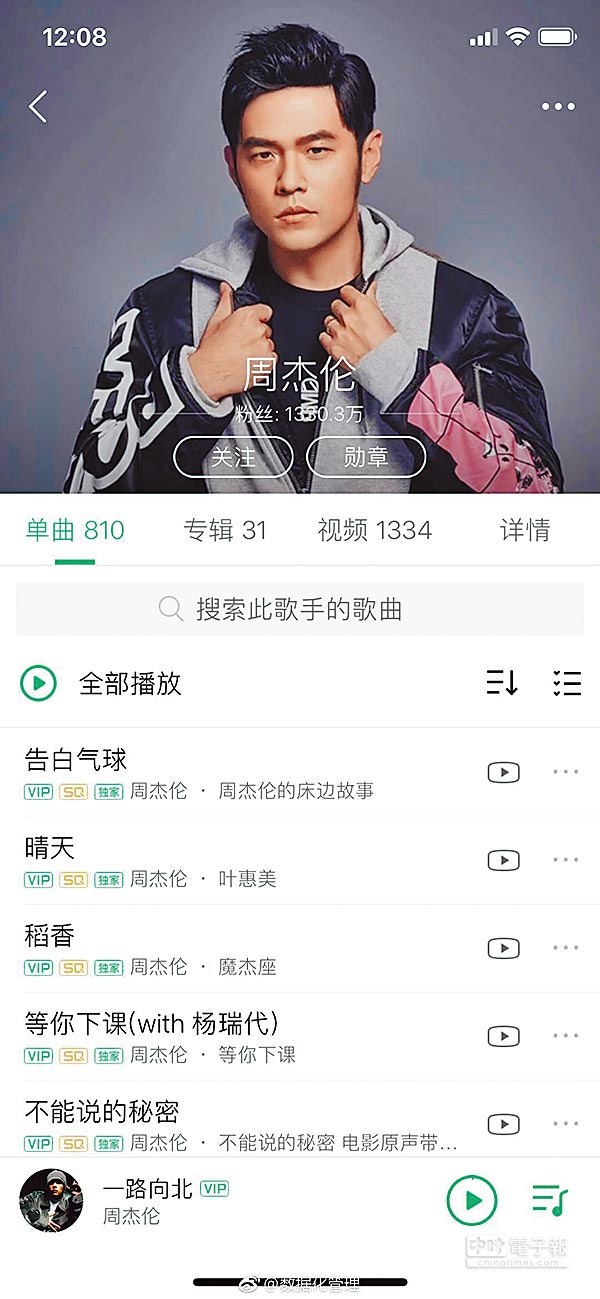
Task: Open the playback queue icon
Action: coord(550,1200)
